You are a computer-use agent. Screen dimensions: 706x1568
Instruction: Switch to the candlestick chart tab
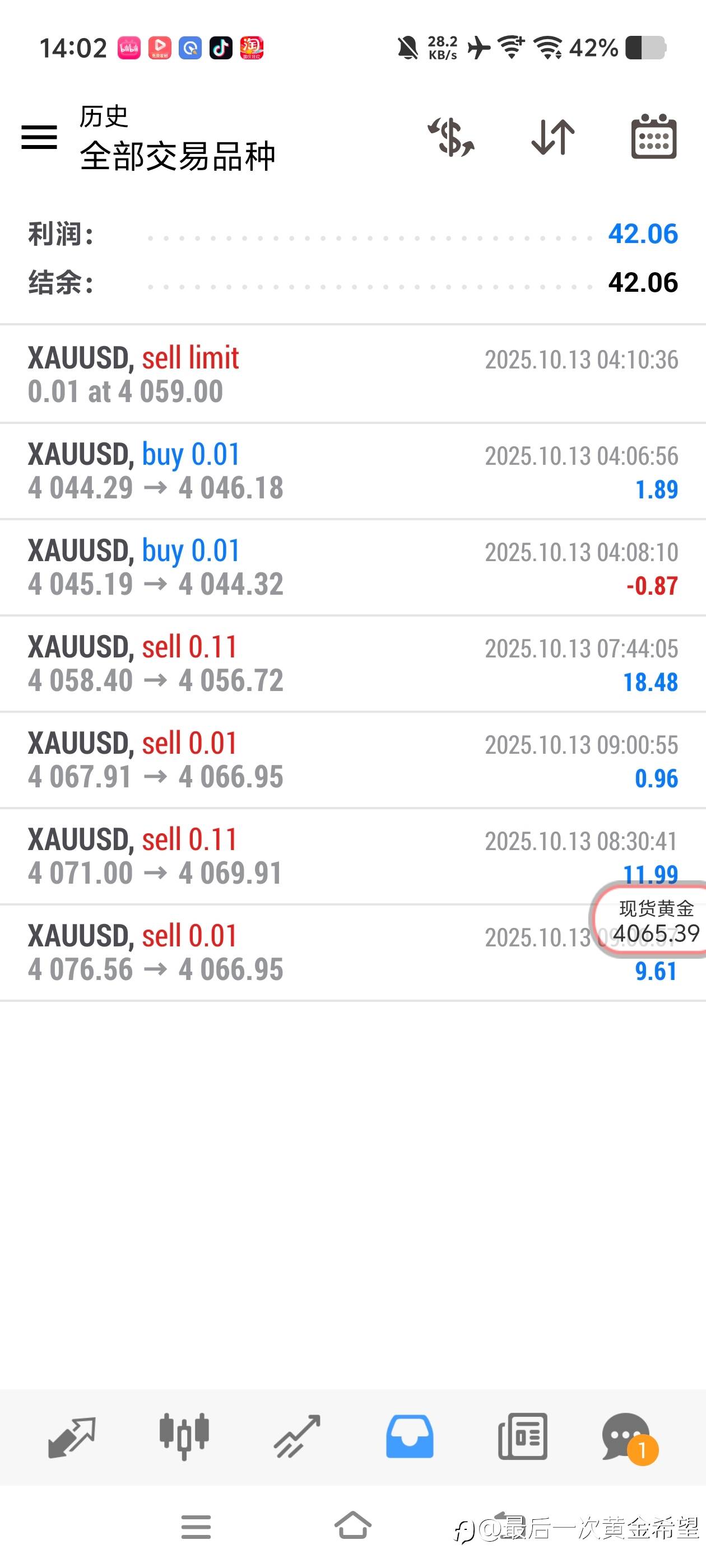[184, 1436]
